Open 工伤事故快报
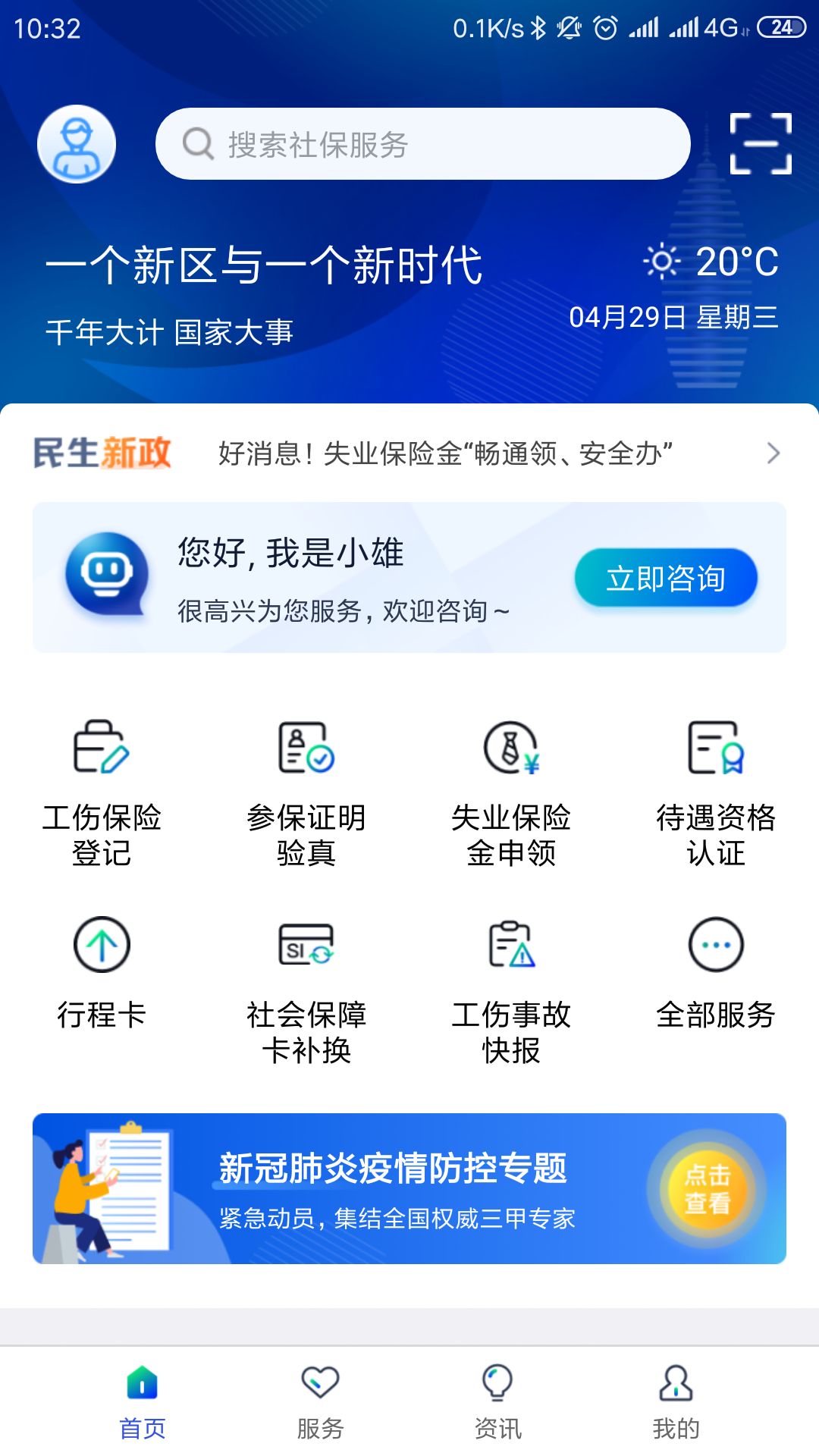 coord(511,990)
